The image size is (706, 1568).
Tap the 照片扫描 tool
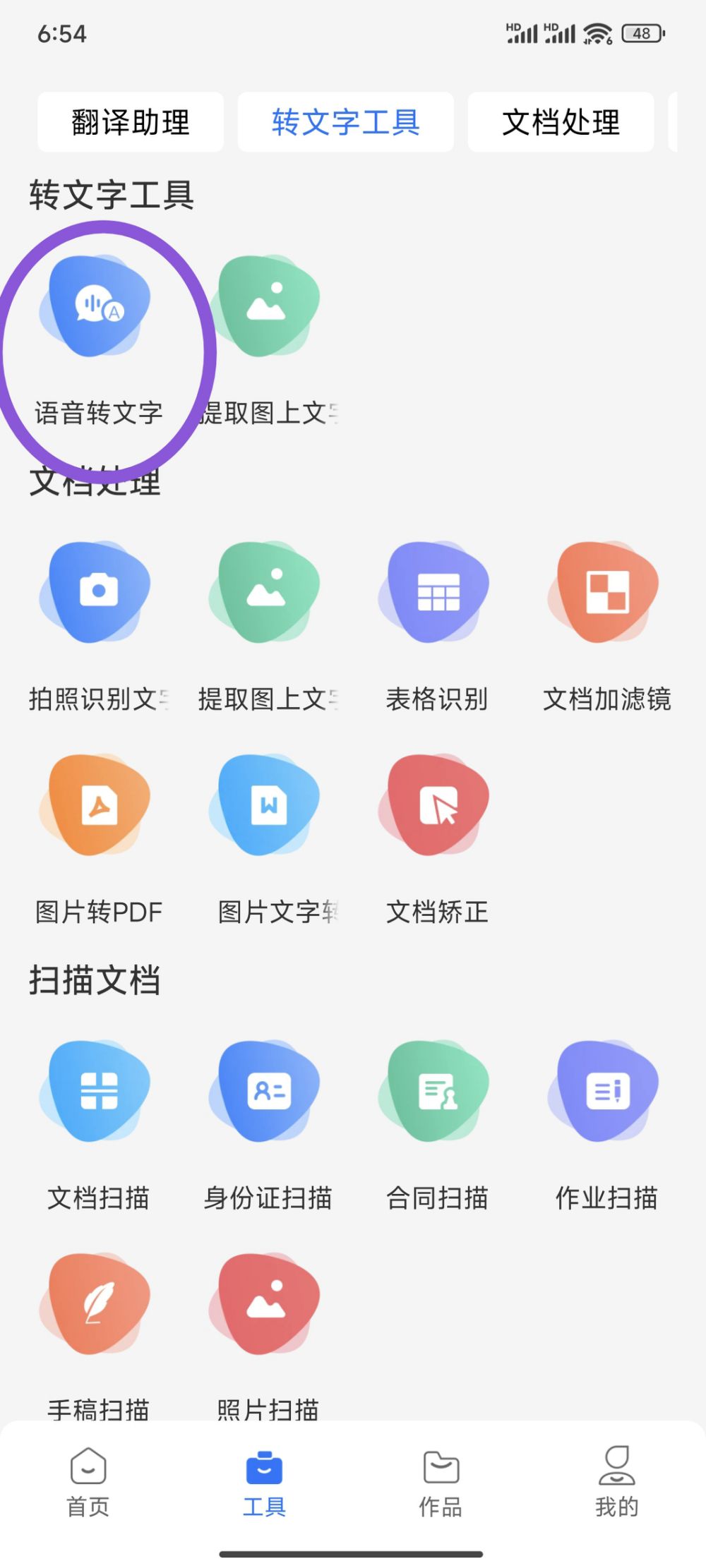pyautogui.click(x=268, y=1305)
